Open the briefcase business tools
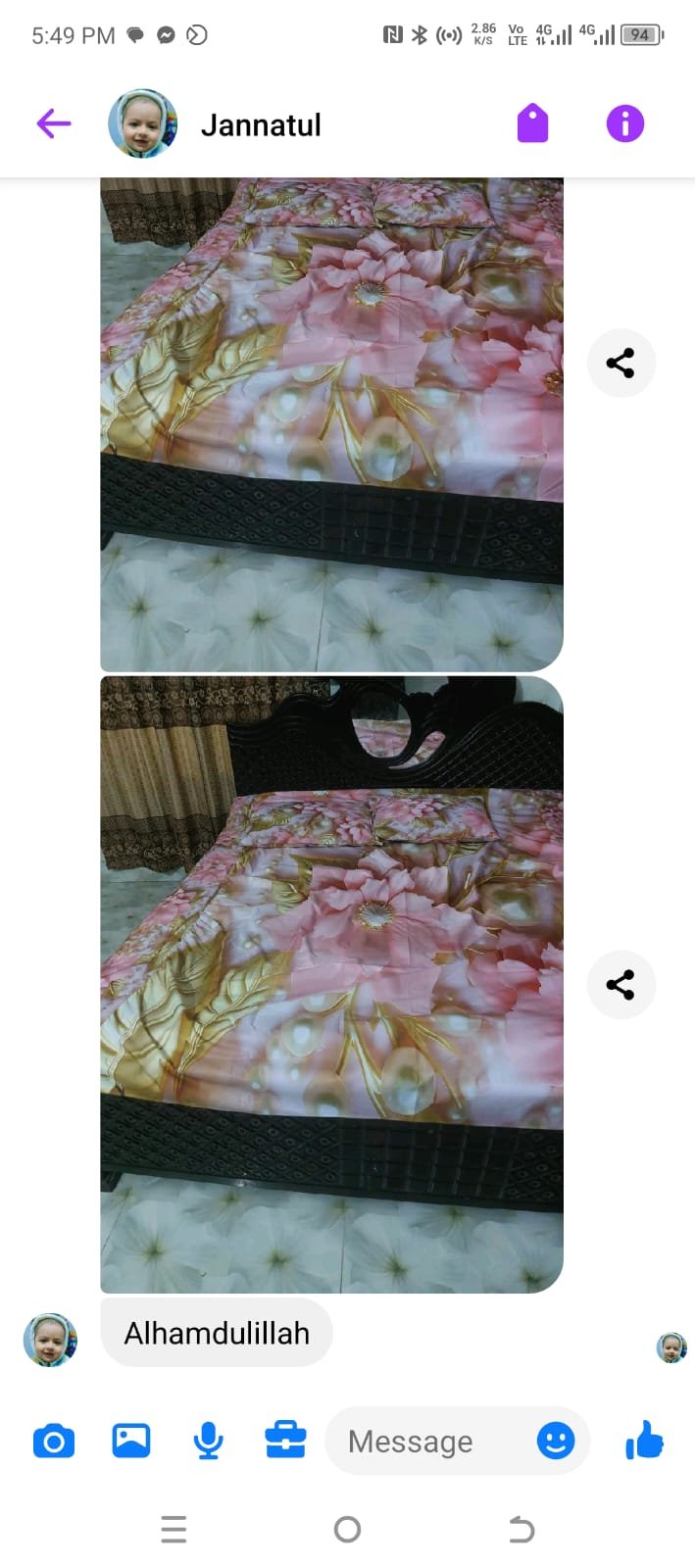This screenshot has height=1568, width=695. 285,1441
